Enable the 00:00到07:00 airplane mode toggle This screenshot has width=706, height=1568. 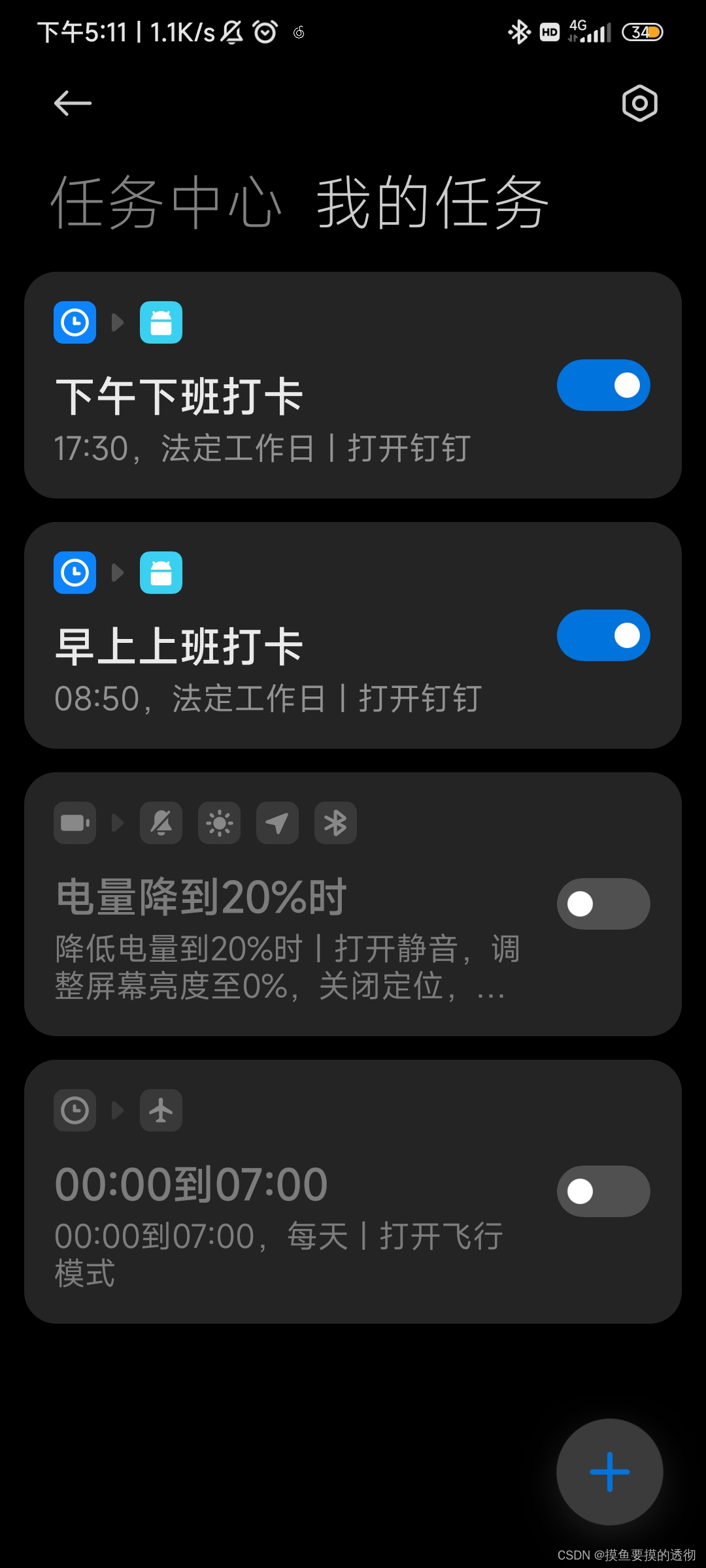pos(603,1190)
